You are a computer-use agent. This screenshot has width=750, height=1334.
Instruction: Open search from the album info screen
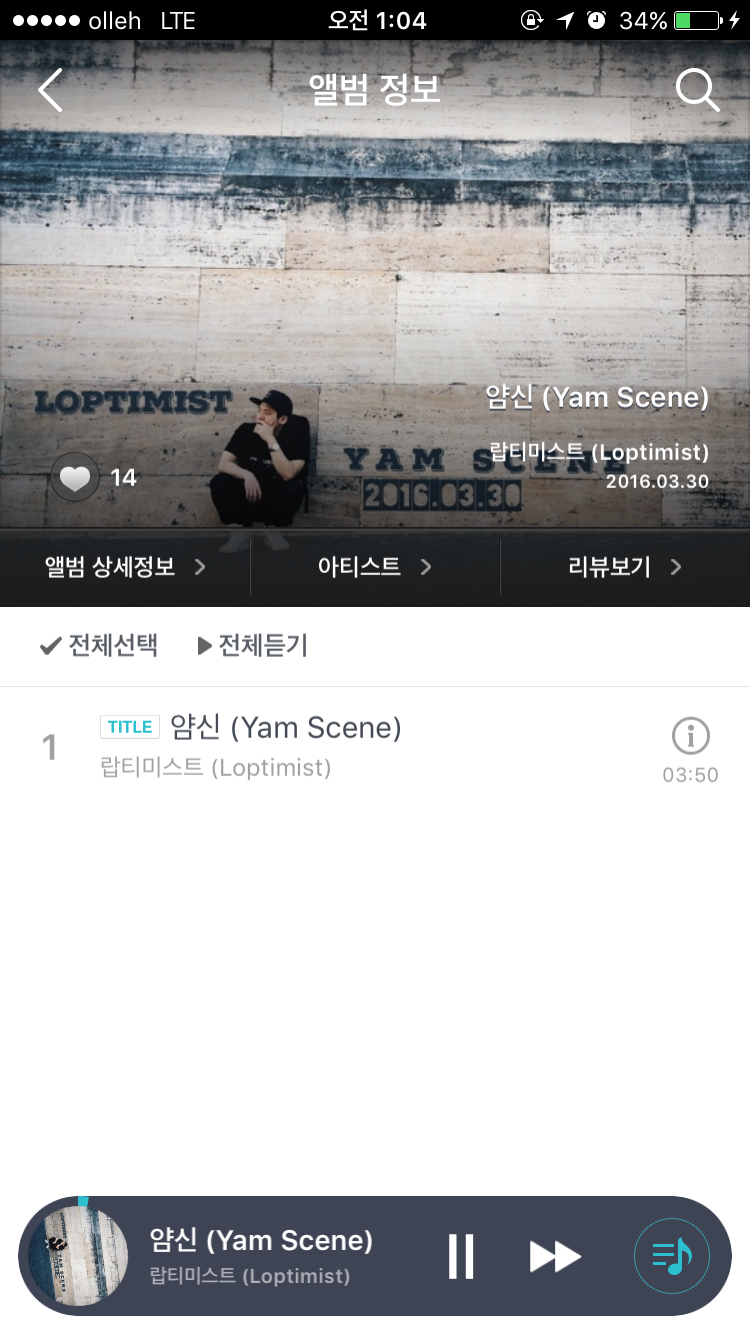(697, 90)
